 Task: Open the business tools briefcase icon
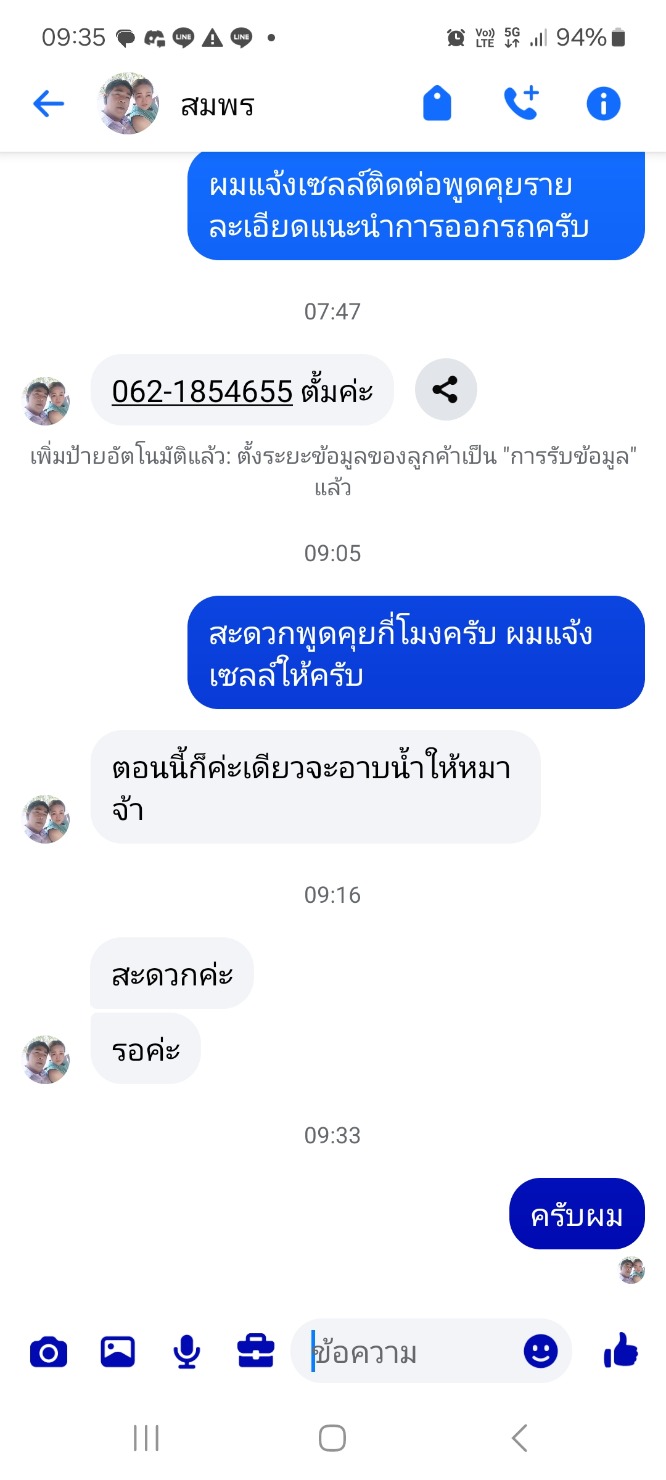coord(255,1352)
